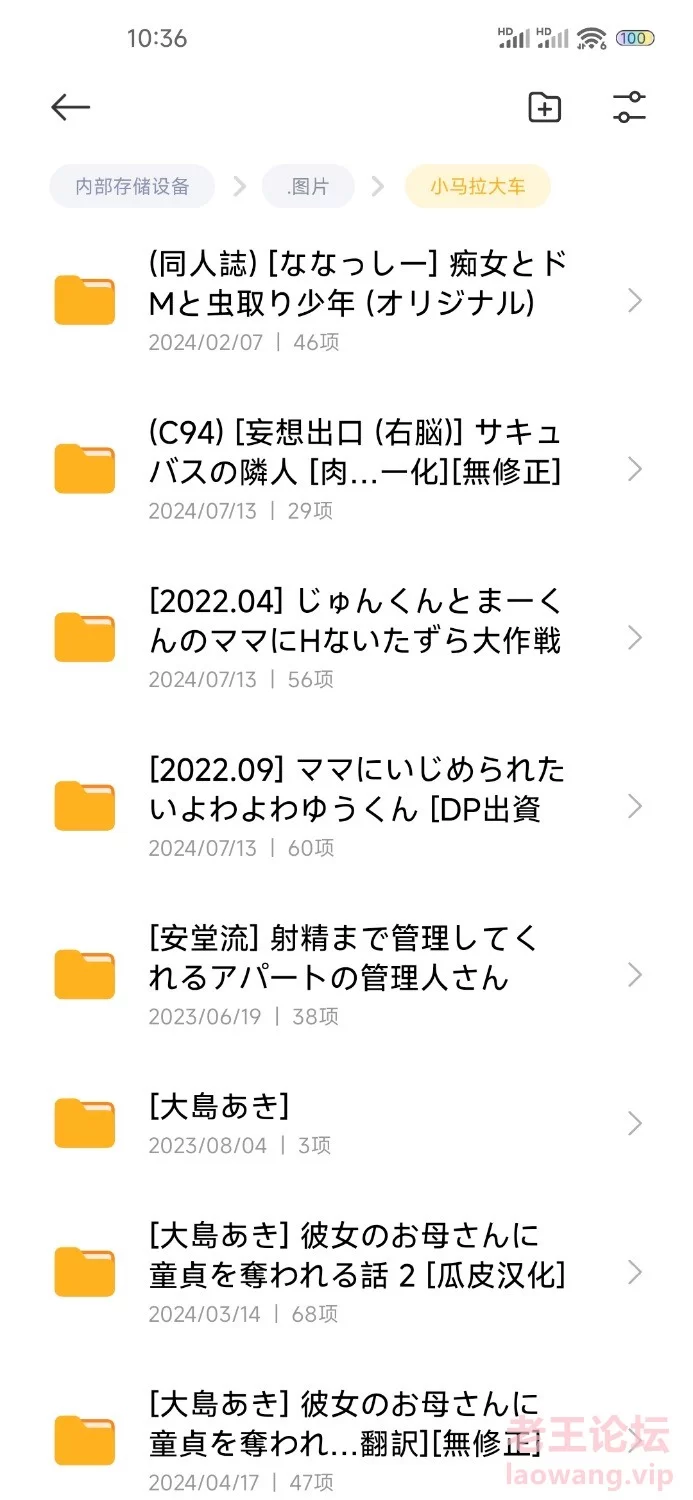Image resolution: width=693 pixels, height=1500 pixels.
Task: Jump to 内部存储设备 in the breadcrumb
Action: click(x=132, y=187)
